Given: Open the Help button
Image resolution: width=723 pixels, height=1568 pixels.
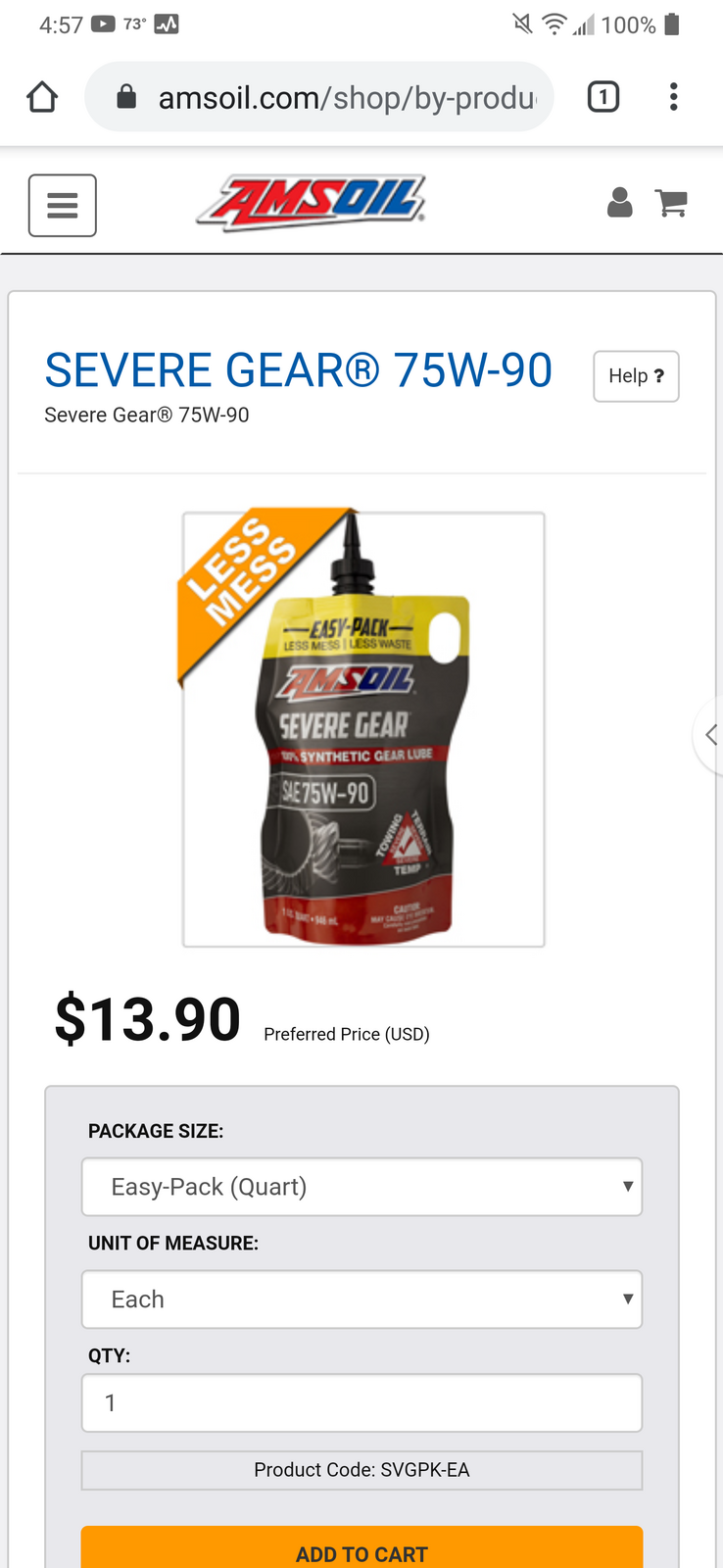Looking at the screenshot, I should click(x=636, y=376).
